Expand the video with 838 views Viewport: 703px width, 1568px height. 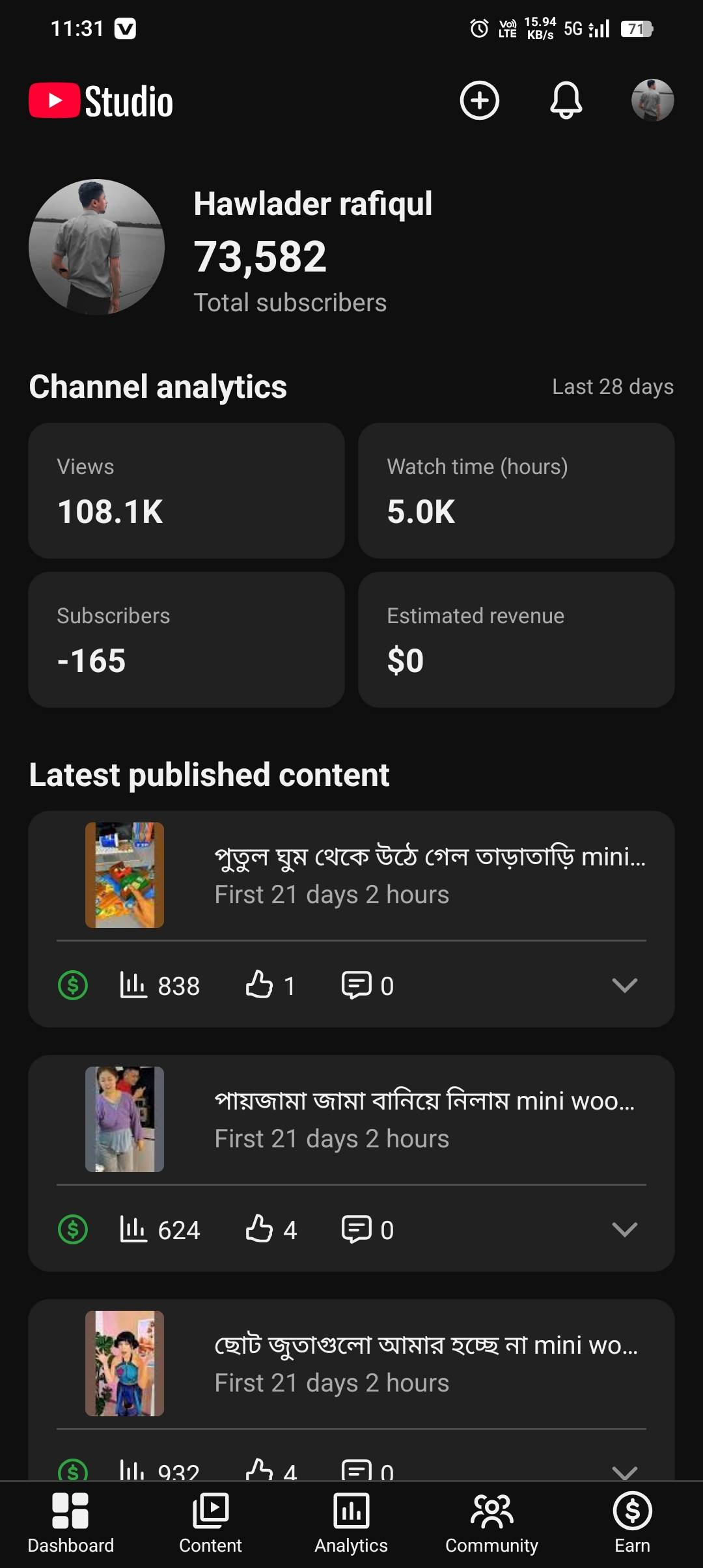624,985
